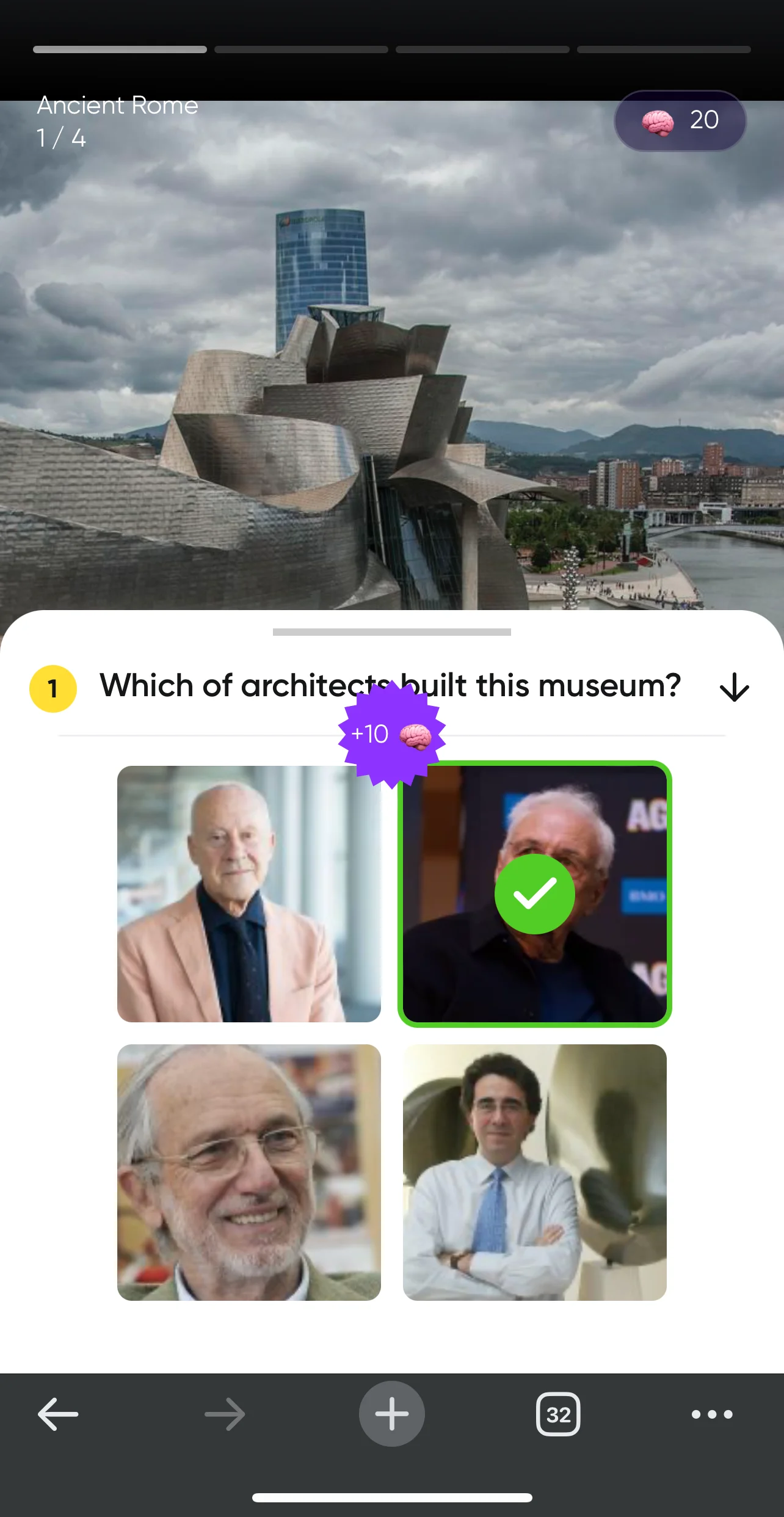Tap the brain points counter badge
This screenshot has width=784, height=1517.
point(680,120)
